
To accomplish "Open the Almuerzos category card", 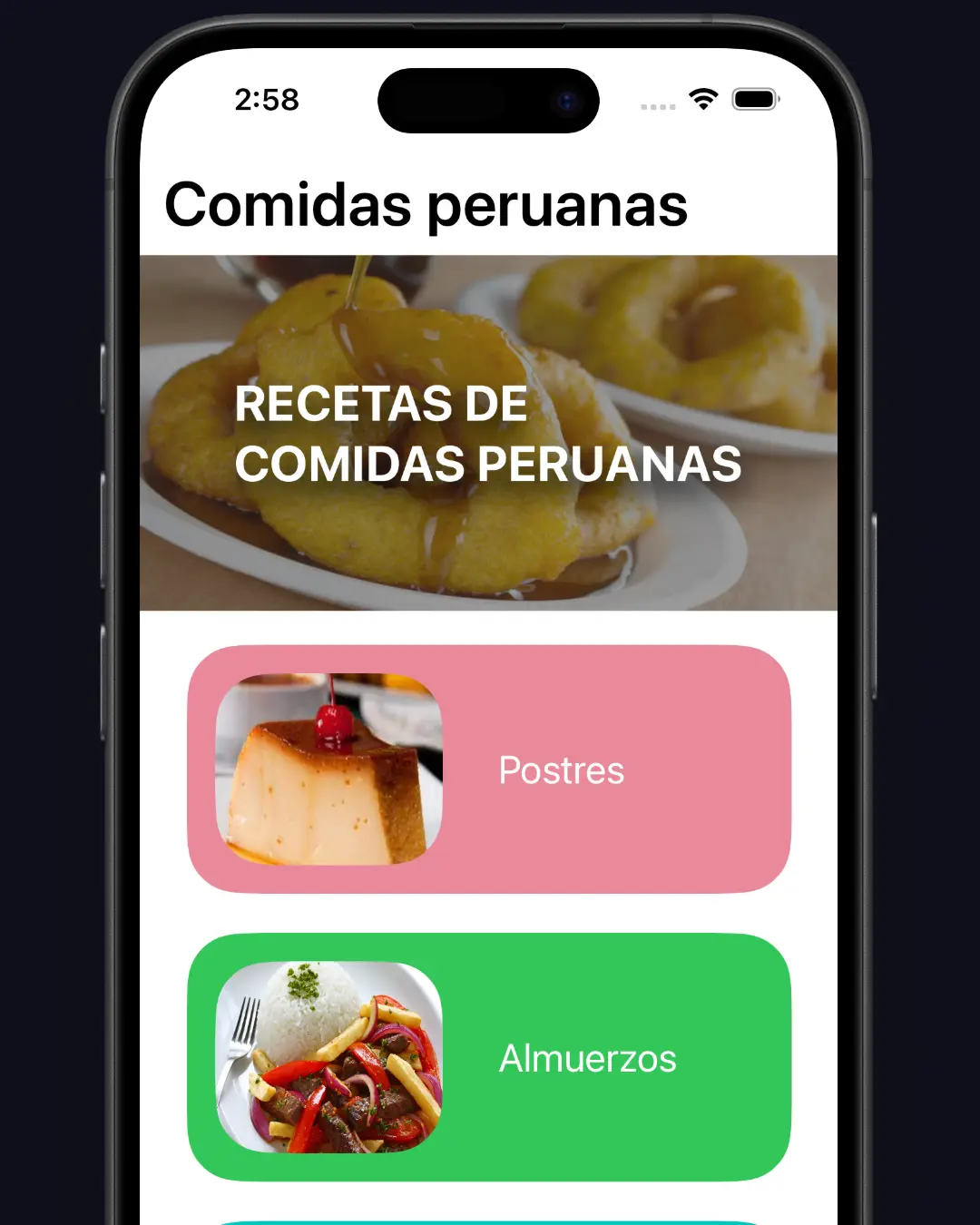I will coord(489,1057).
